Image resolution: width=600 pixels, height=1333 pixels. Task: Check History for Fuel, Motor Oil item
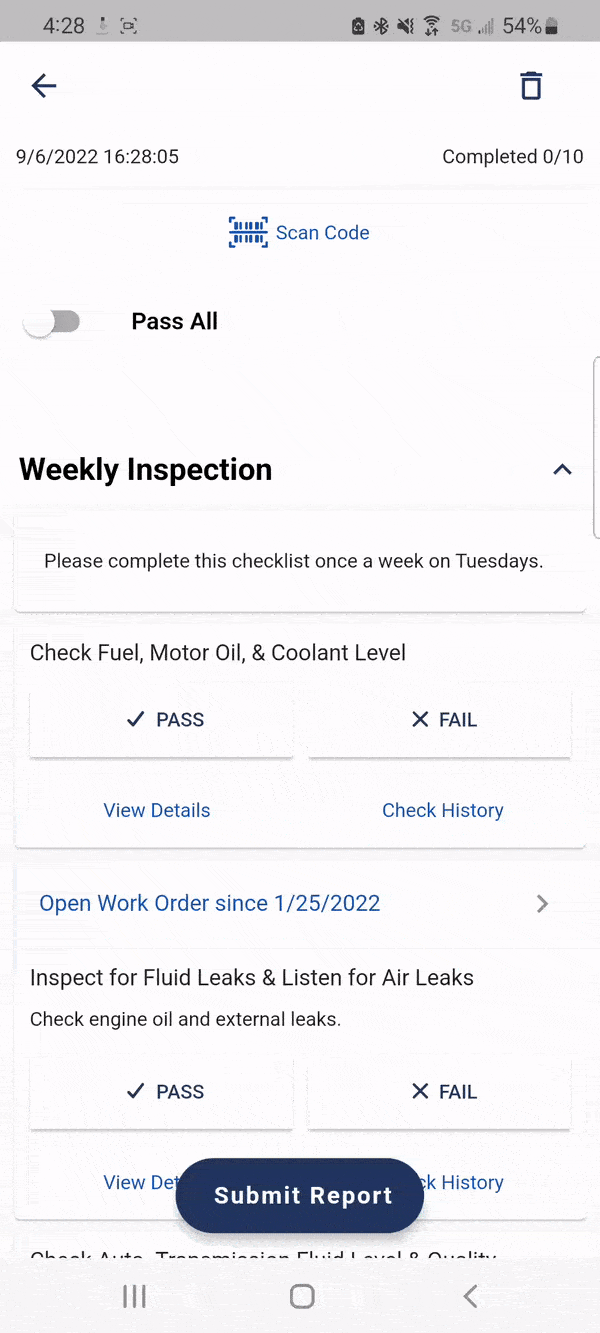tap(442, 811)
